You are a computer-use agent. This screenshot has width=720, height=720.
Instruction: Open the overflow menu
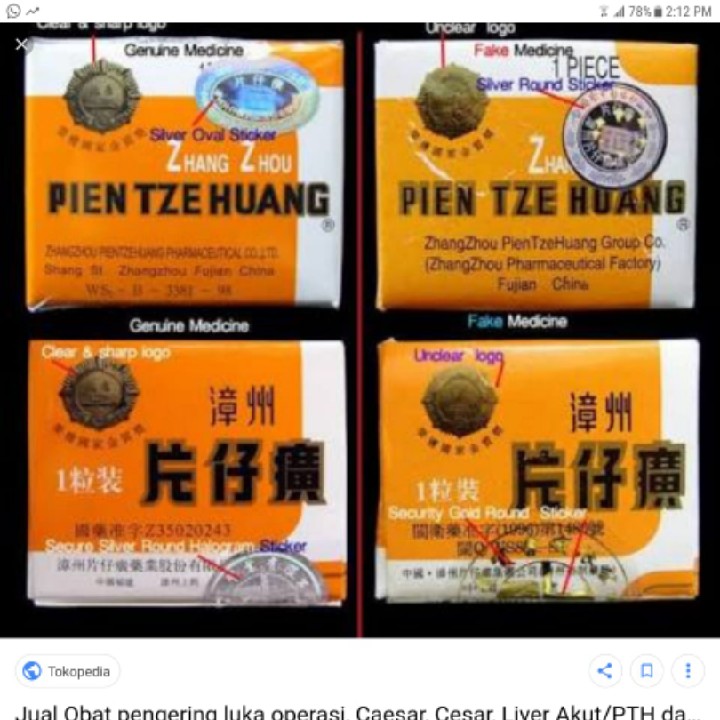[x=689, y=671]
